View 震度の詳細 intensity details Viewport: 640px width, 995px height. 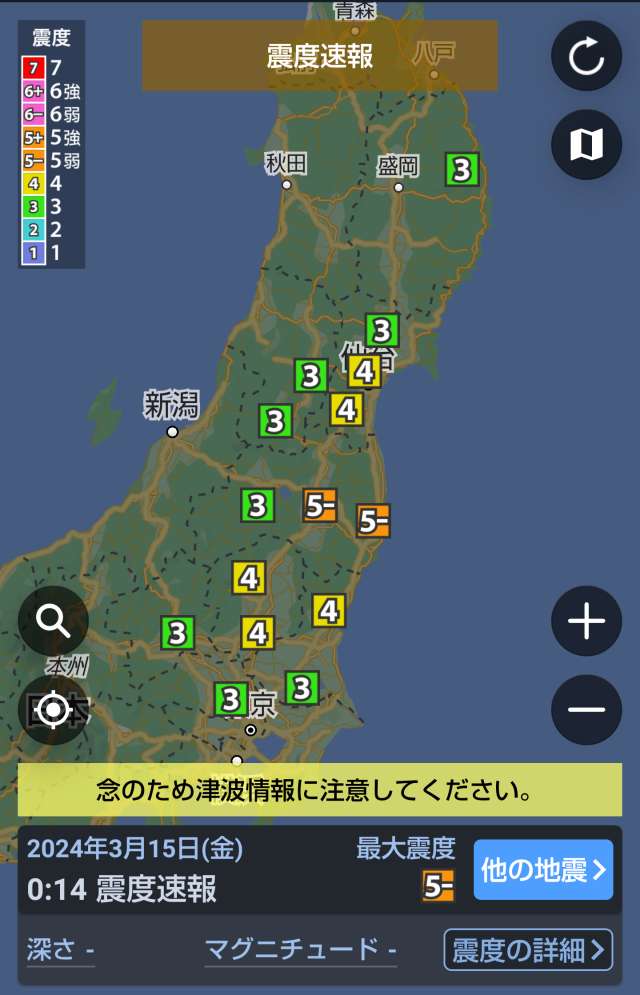[x=528, y=949]
